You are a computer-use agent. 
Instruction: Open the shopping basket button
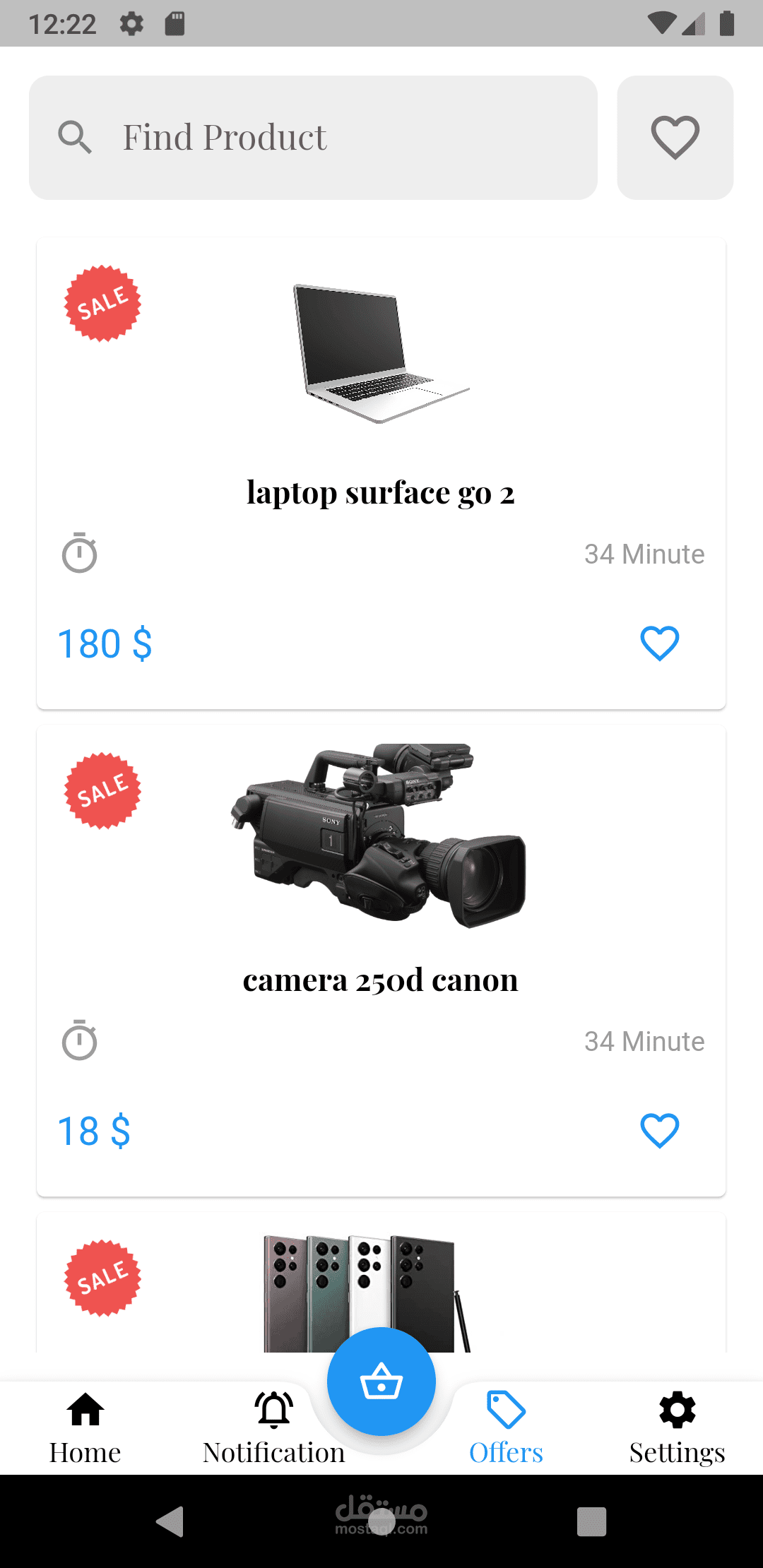point(381,1382)
